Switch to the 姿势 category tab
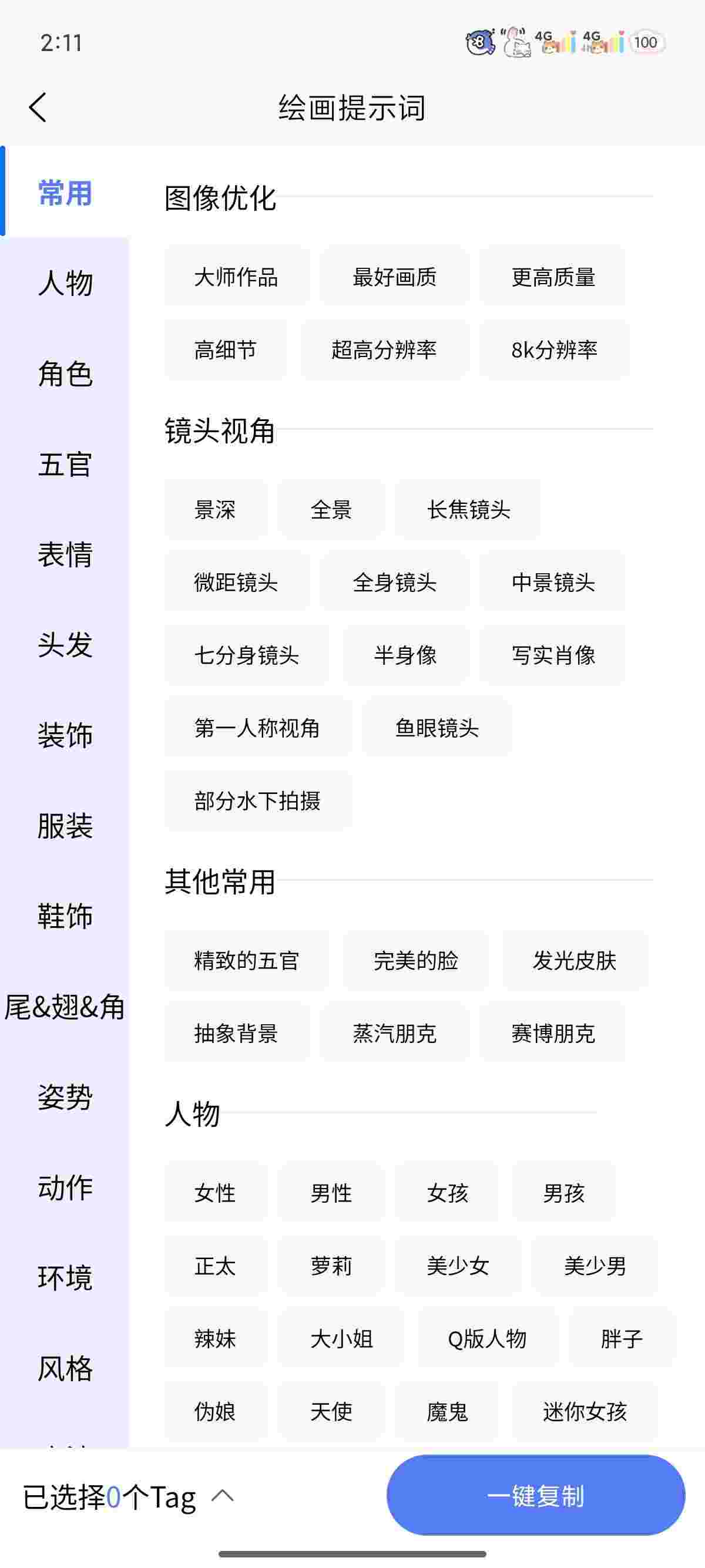The height and width of the screenshot is (1568, 705). click(x=65, y=1097)
